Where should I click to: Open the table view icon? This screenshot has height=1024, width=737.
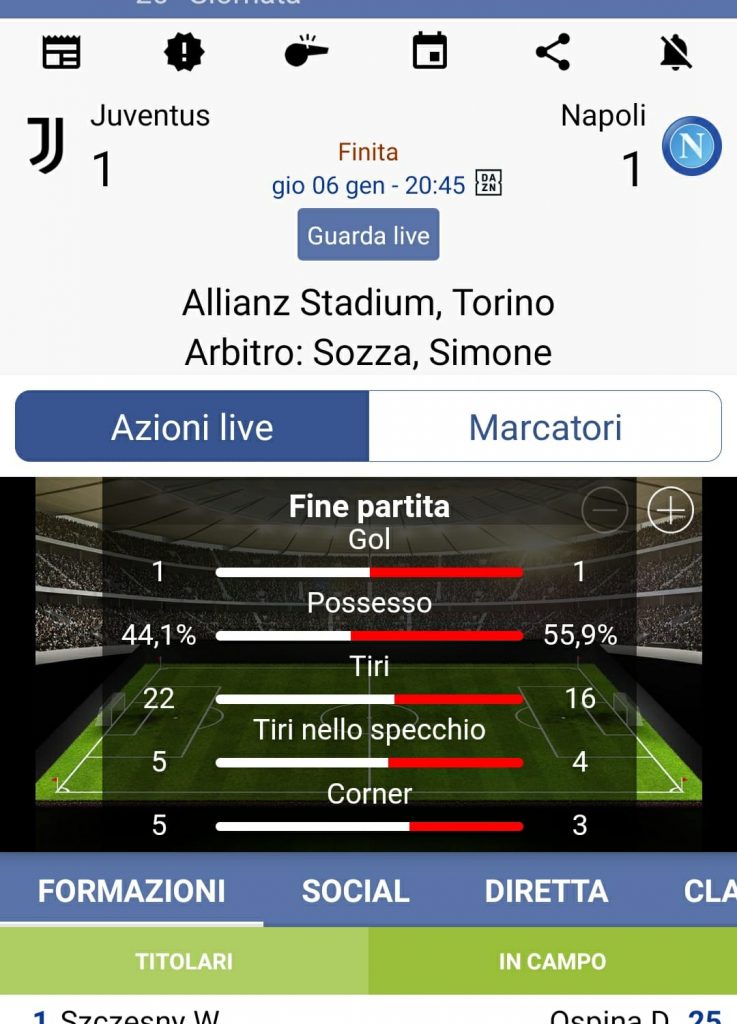coord(61,52)
